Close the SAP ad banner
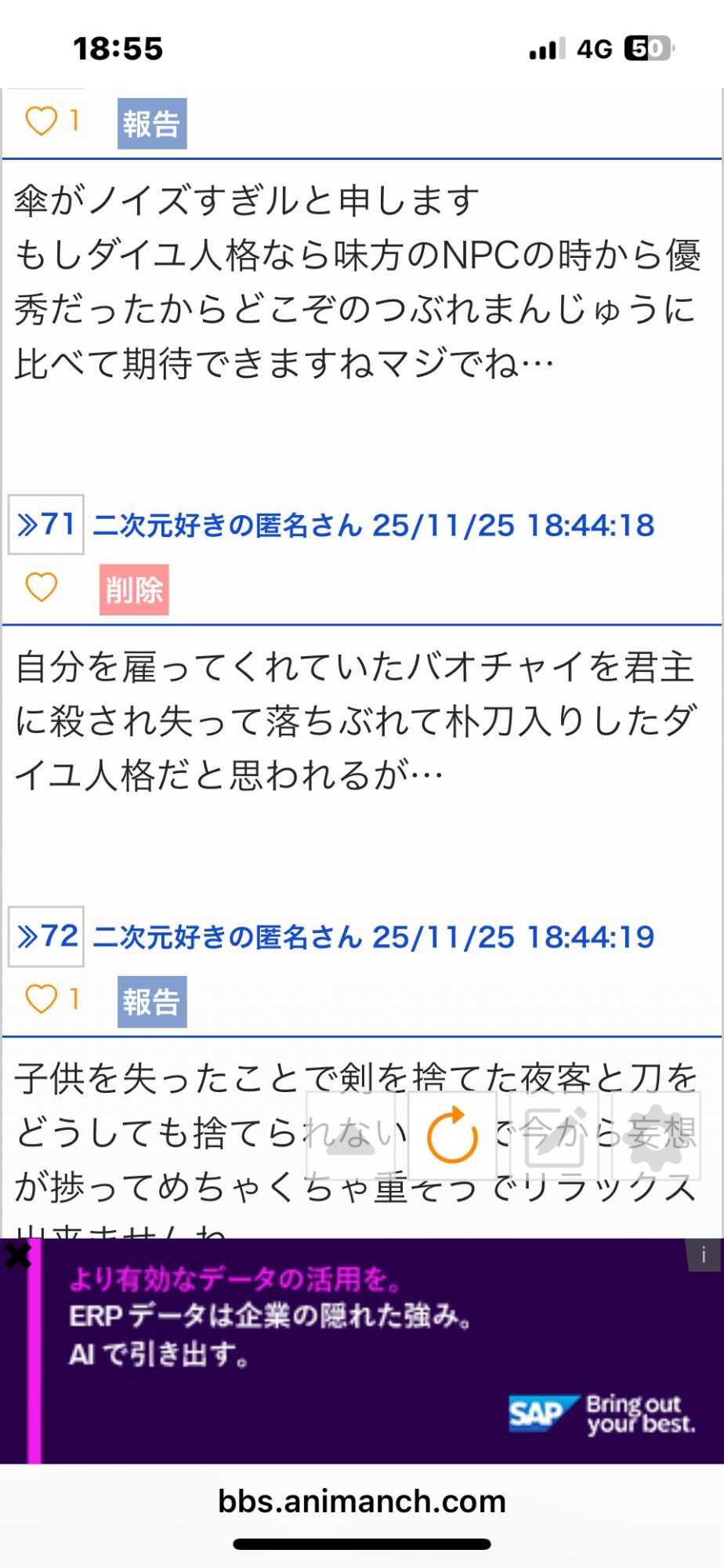Image resolution: width=724 pixels, height=1568 pixels. tap(17, 1256)
